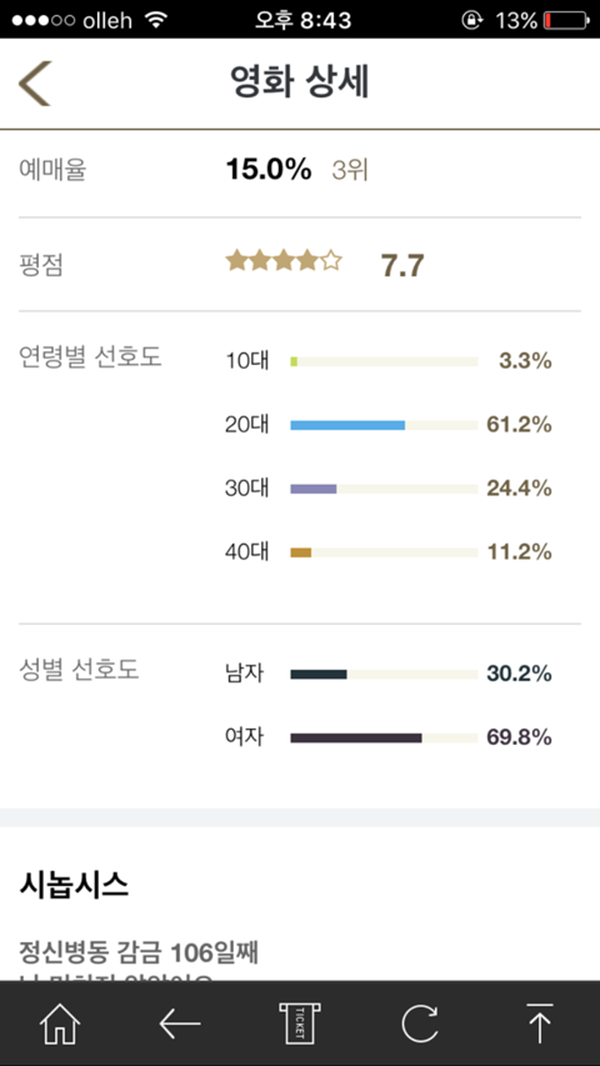Viewport: 600px width, 1066px height.
Task: Tap the left arrow in the bottom toolbar
Action: (x=180, y=1023)
